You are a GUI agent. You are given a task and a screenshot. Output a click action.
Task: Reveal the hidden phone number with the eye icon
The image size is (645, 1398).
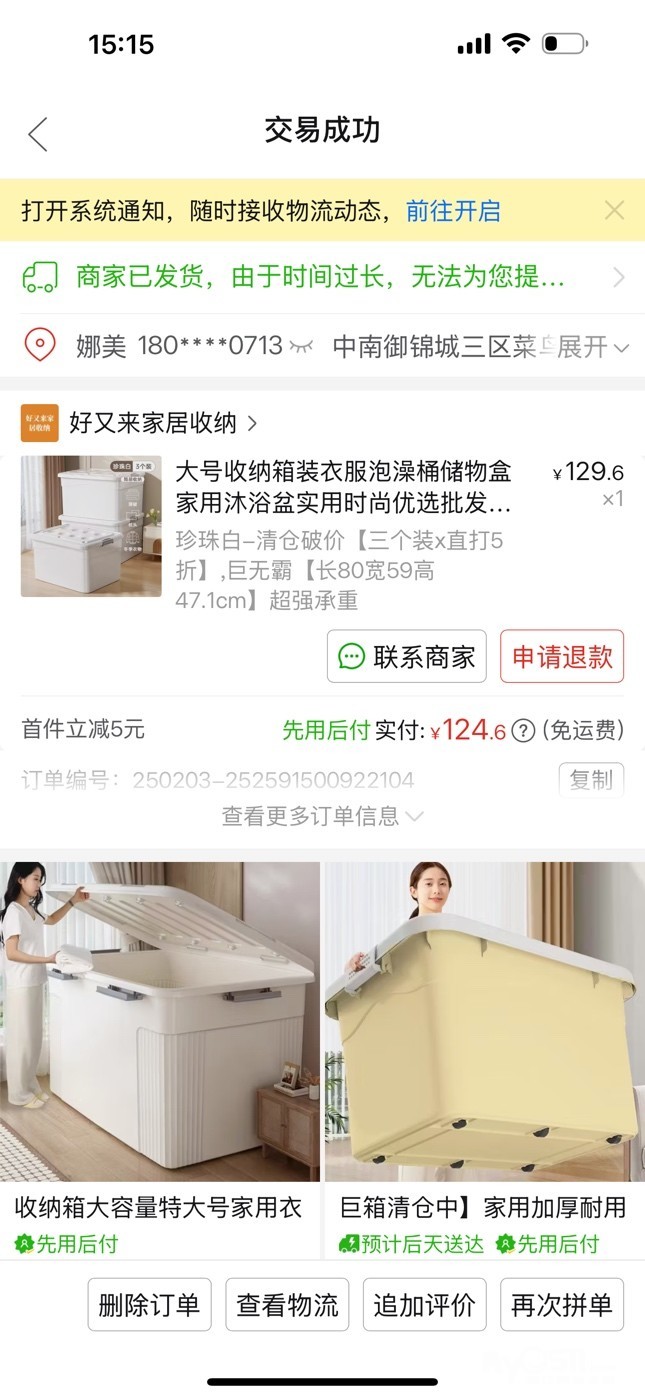pyautogui.click(x=301, y=347)
